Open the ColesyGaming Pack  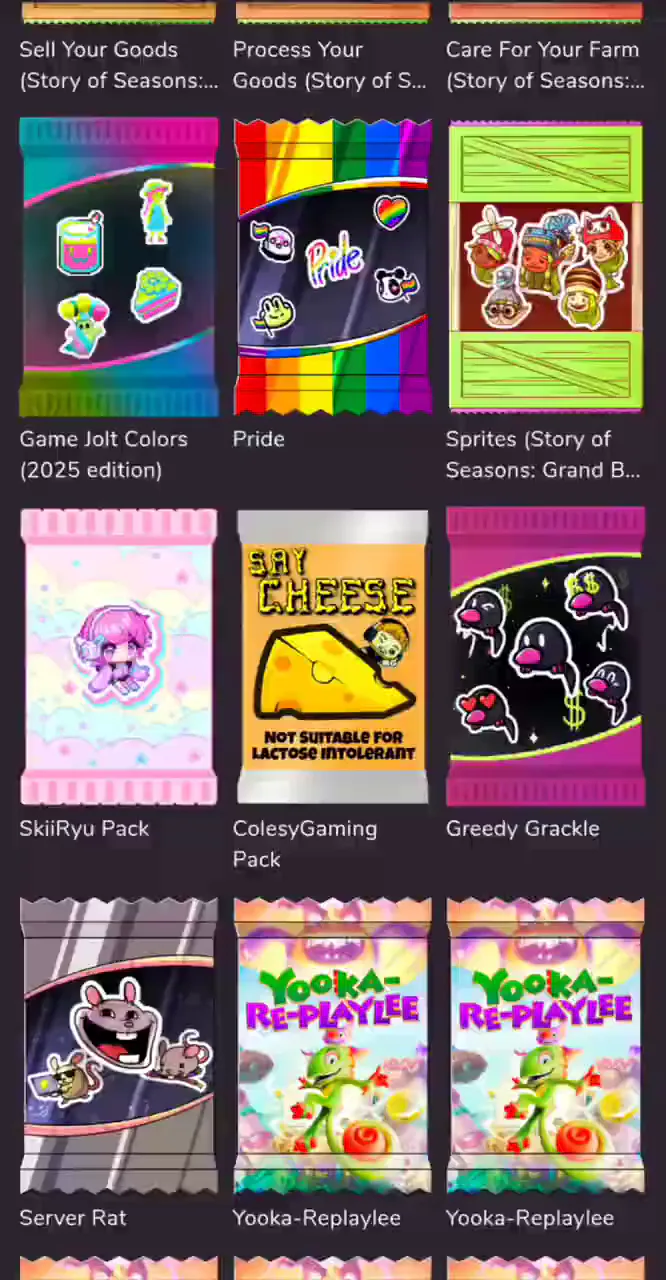[x=332, y=656]
